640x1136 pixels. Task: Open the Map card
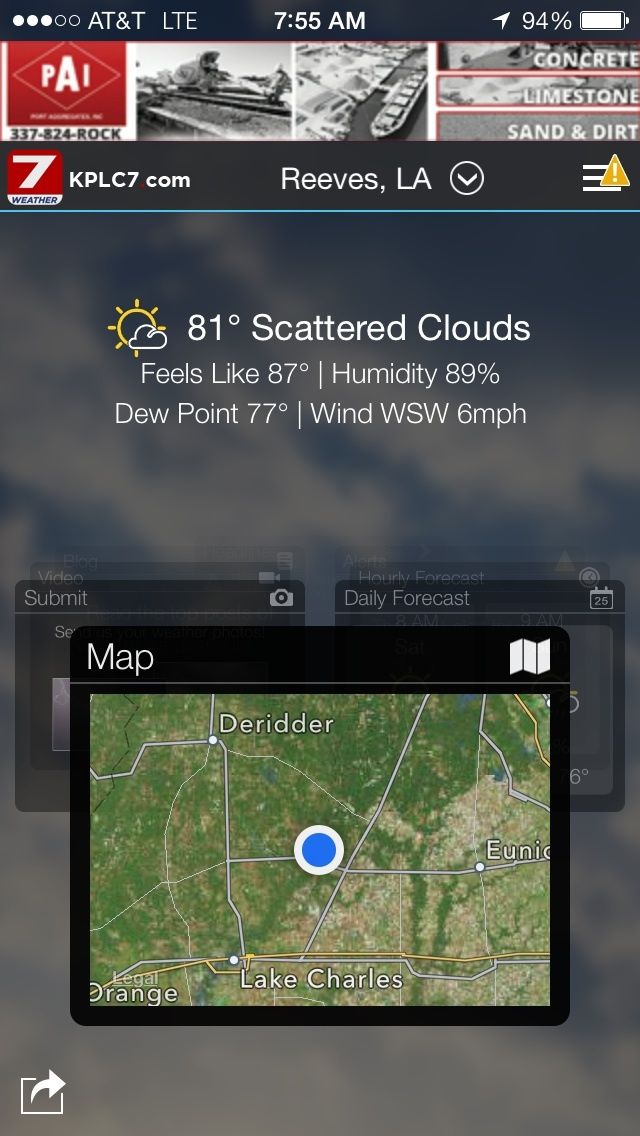coord(320,848)
